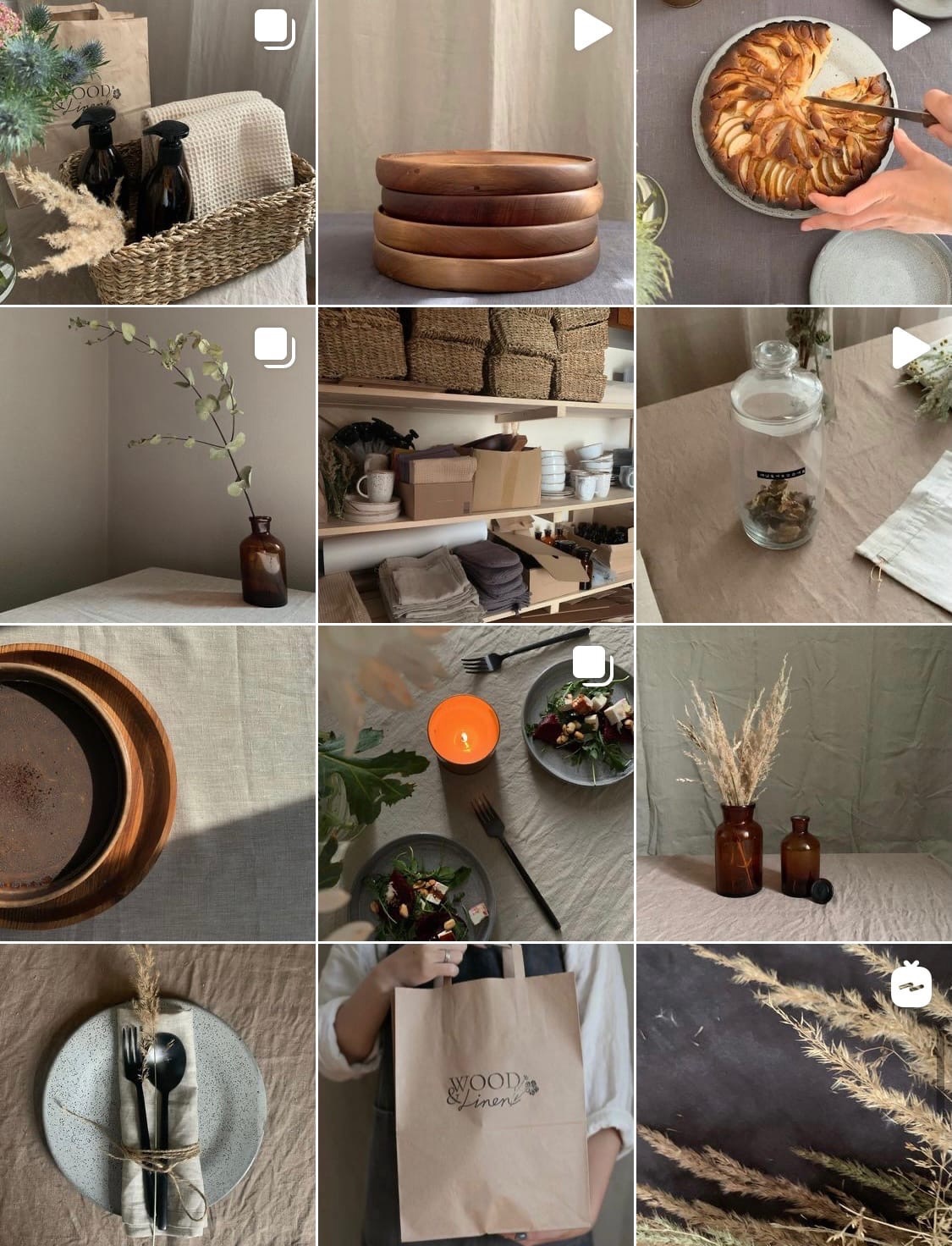
Task: Open the plate with tied cutlery post
Action: [x=157, y=1094]
